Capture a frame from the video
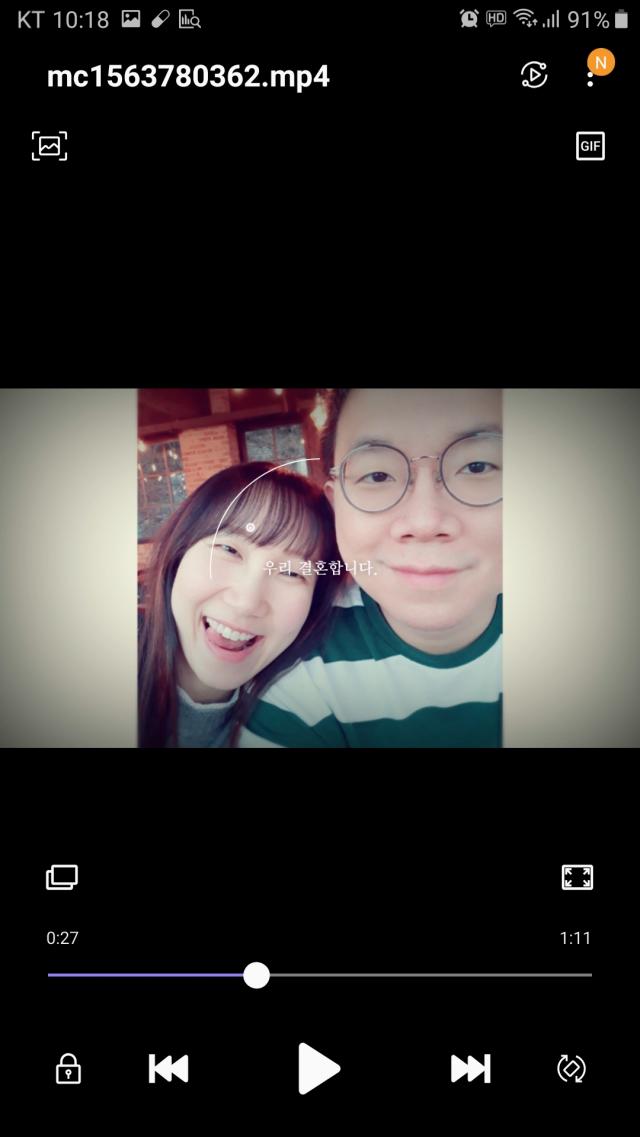This screenshot has width=640, height=1137. (49, 146)
